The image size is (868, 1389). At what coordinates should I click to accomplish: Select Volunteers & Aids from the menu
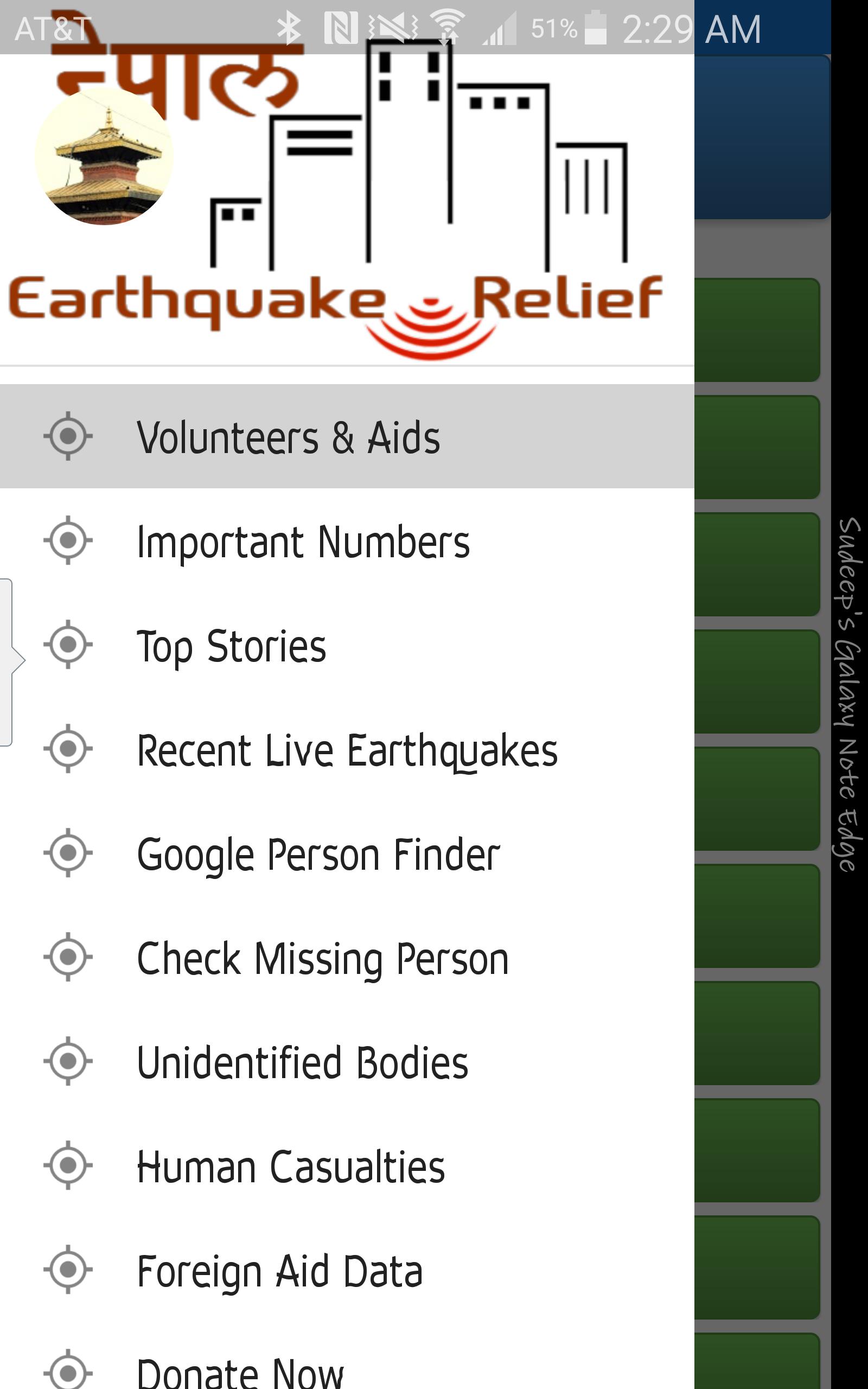tap(286, 438)
